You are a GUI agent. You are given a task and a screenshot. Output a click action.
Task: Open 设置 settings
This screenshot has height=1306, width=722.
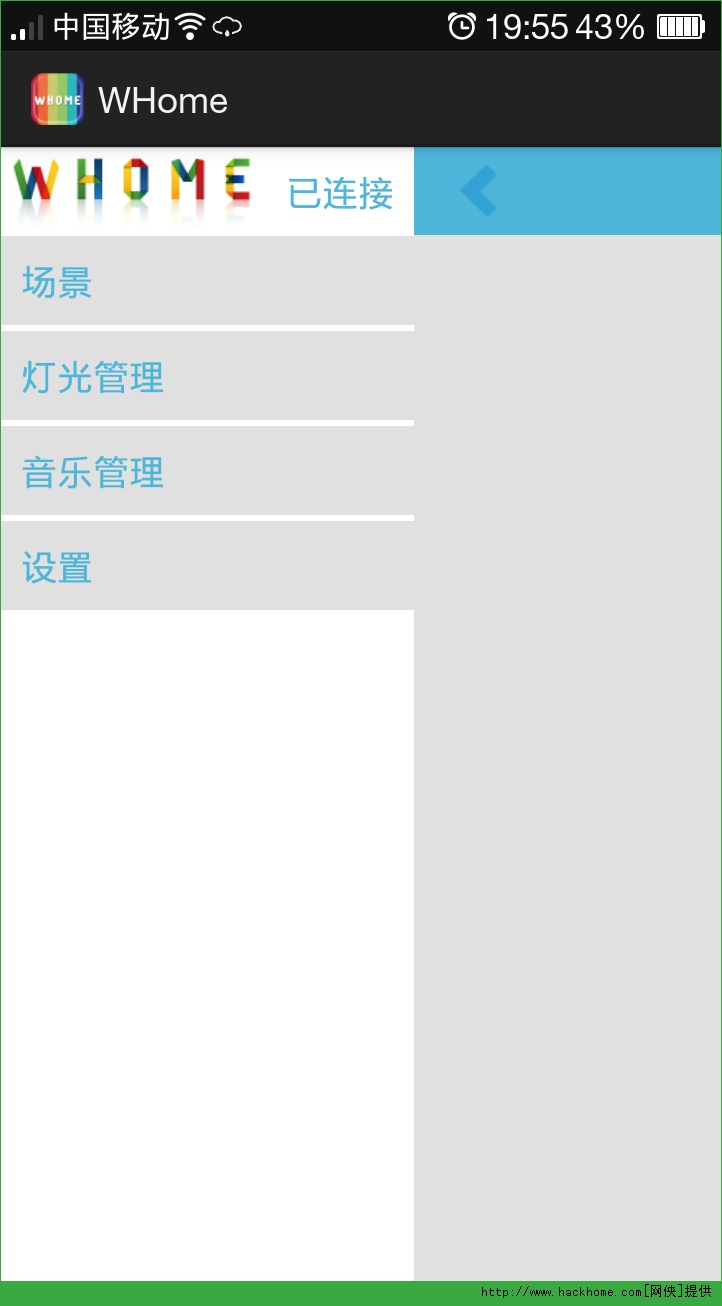(207, 567)
